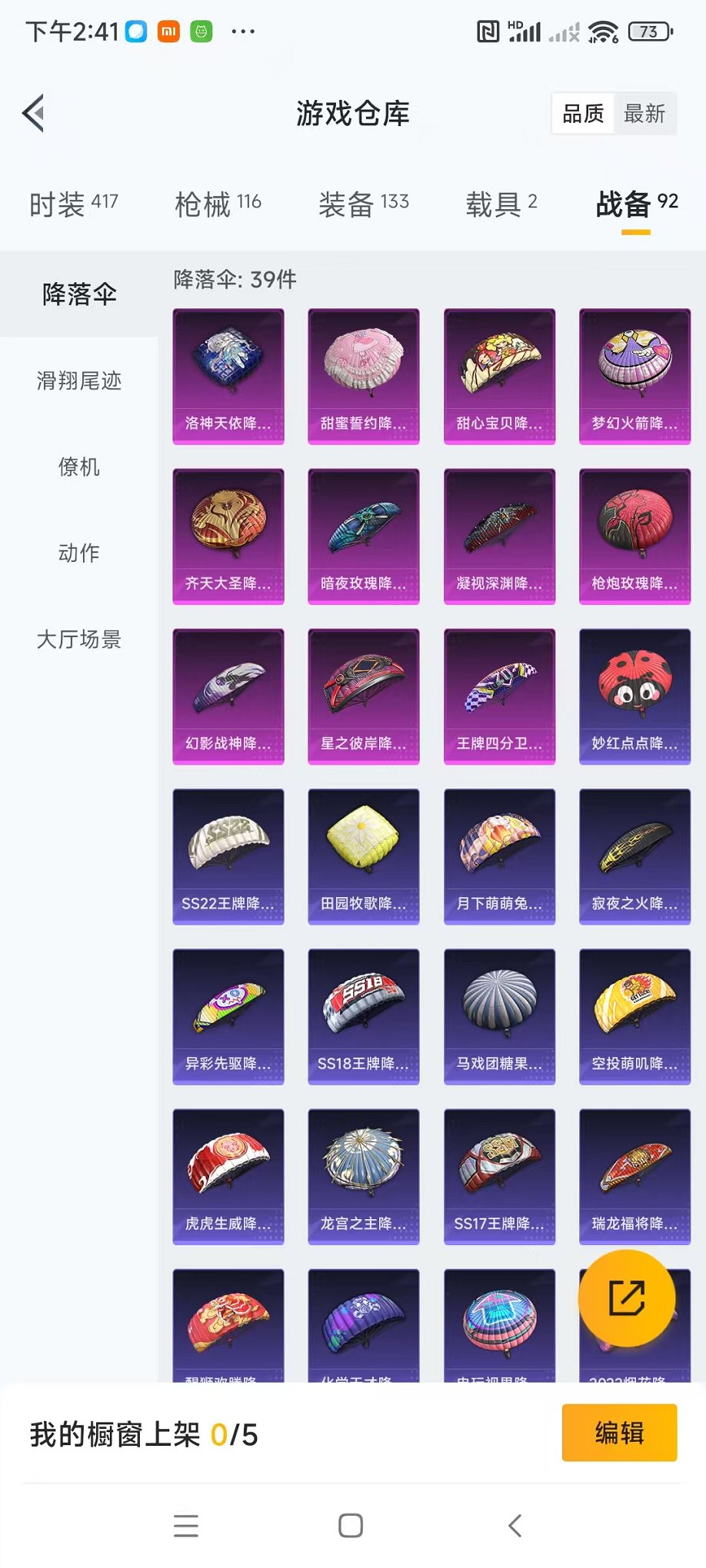Screen dimensions: 706x1568
Task: Go back from the 游戏仓库 page
Action: [34, 114]
